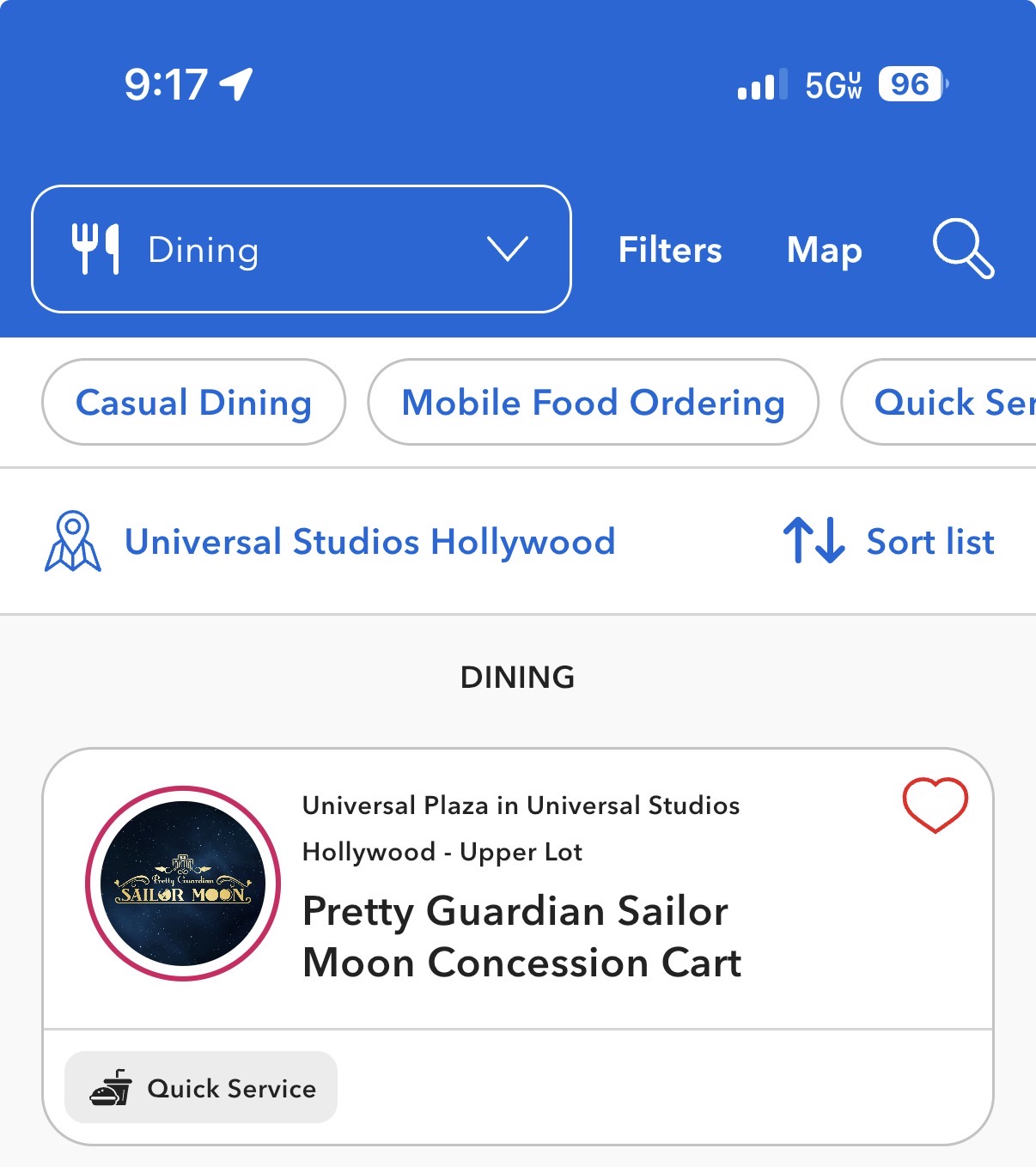Open the Filters options
The height and width of the screenshot is (1167, 1036).
670,250
